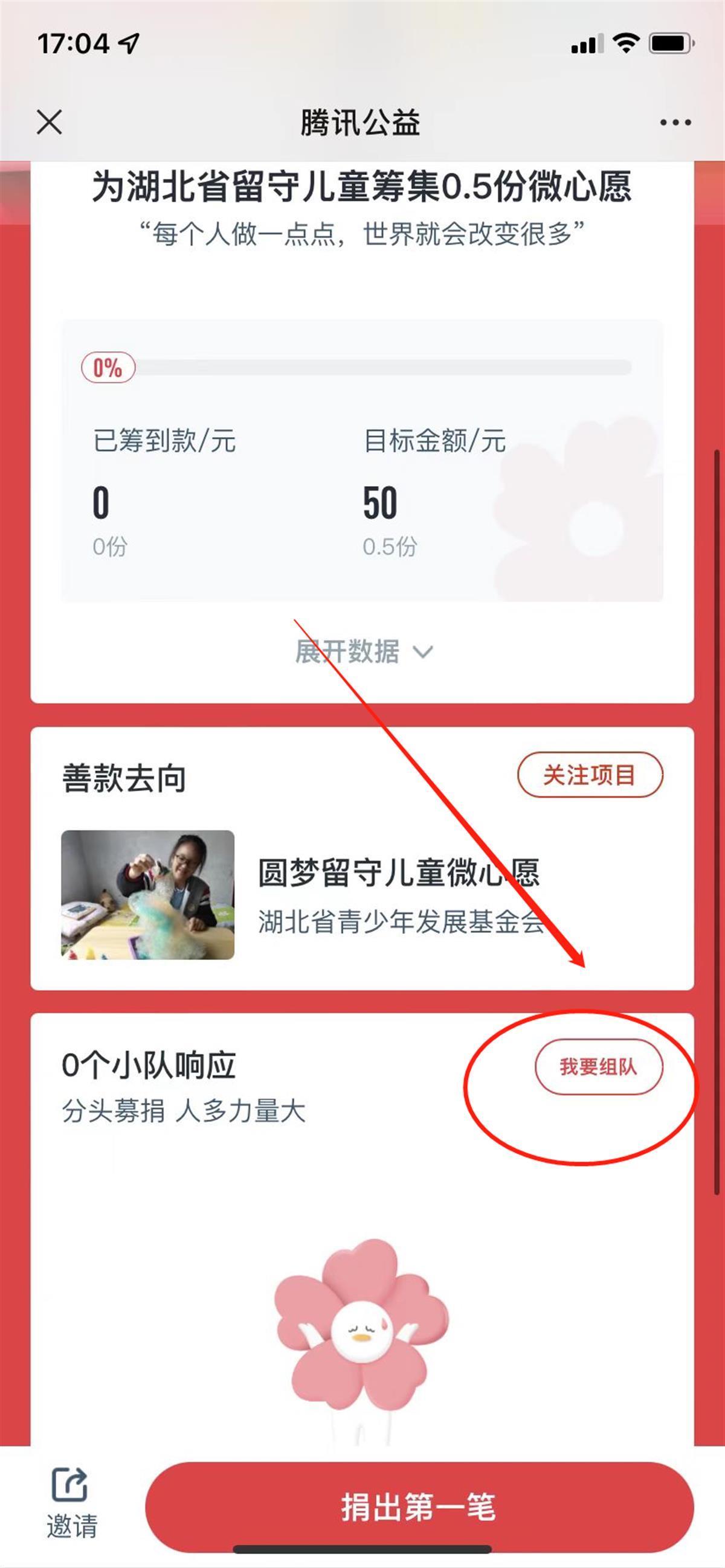Tap 我要组队 to form a team
725x1568 pixels.
tap(598, 1066)
